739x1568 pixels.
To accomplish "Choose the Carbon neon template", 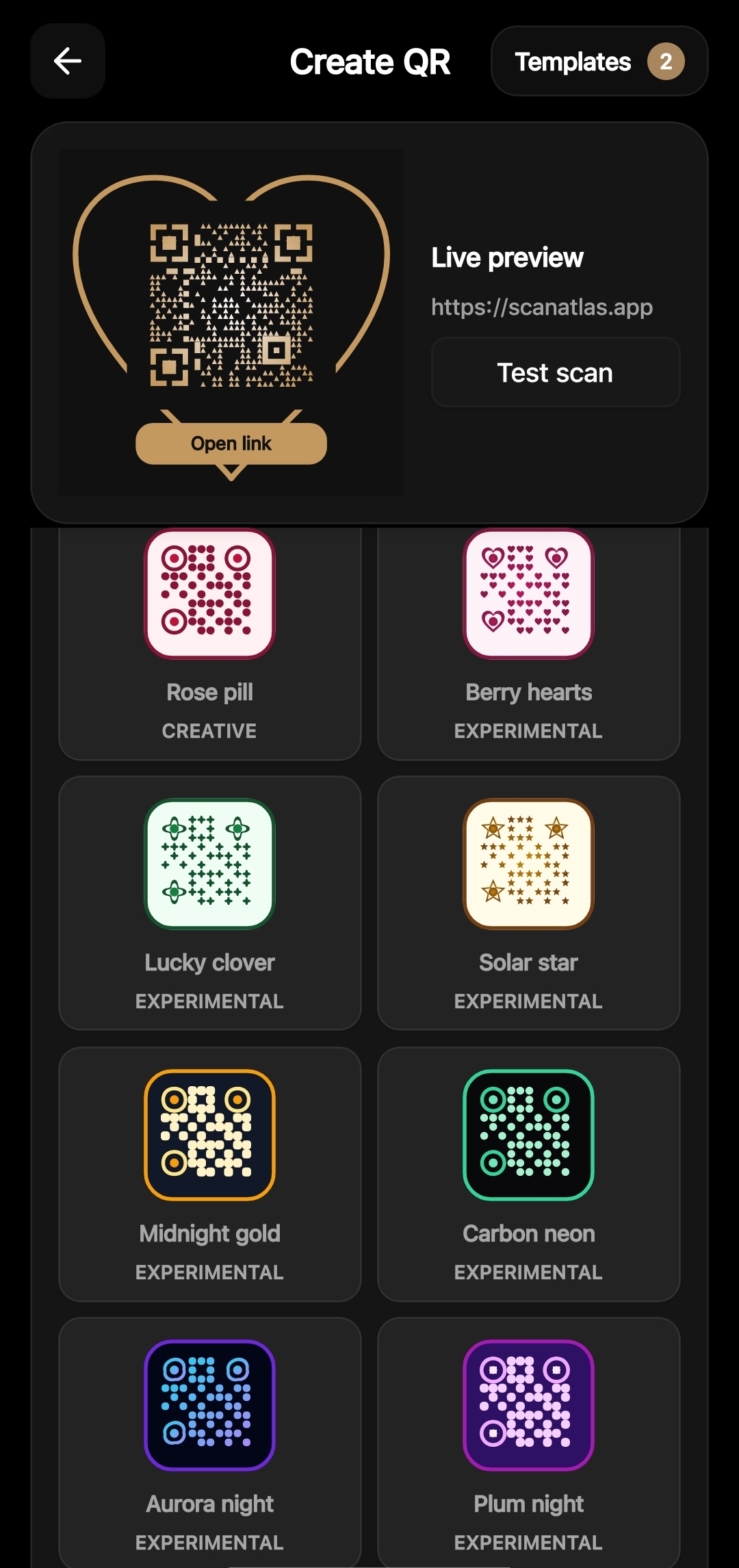I will tap(529, 1174).
